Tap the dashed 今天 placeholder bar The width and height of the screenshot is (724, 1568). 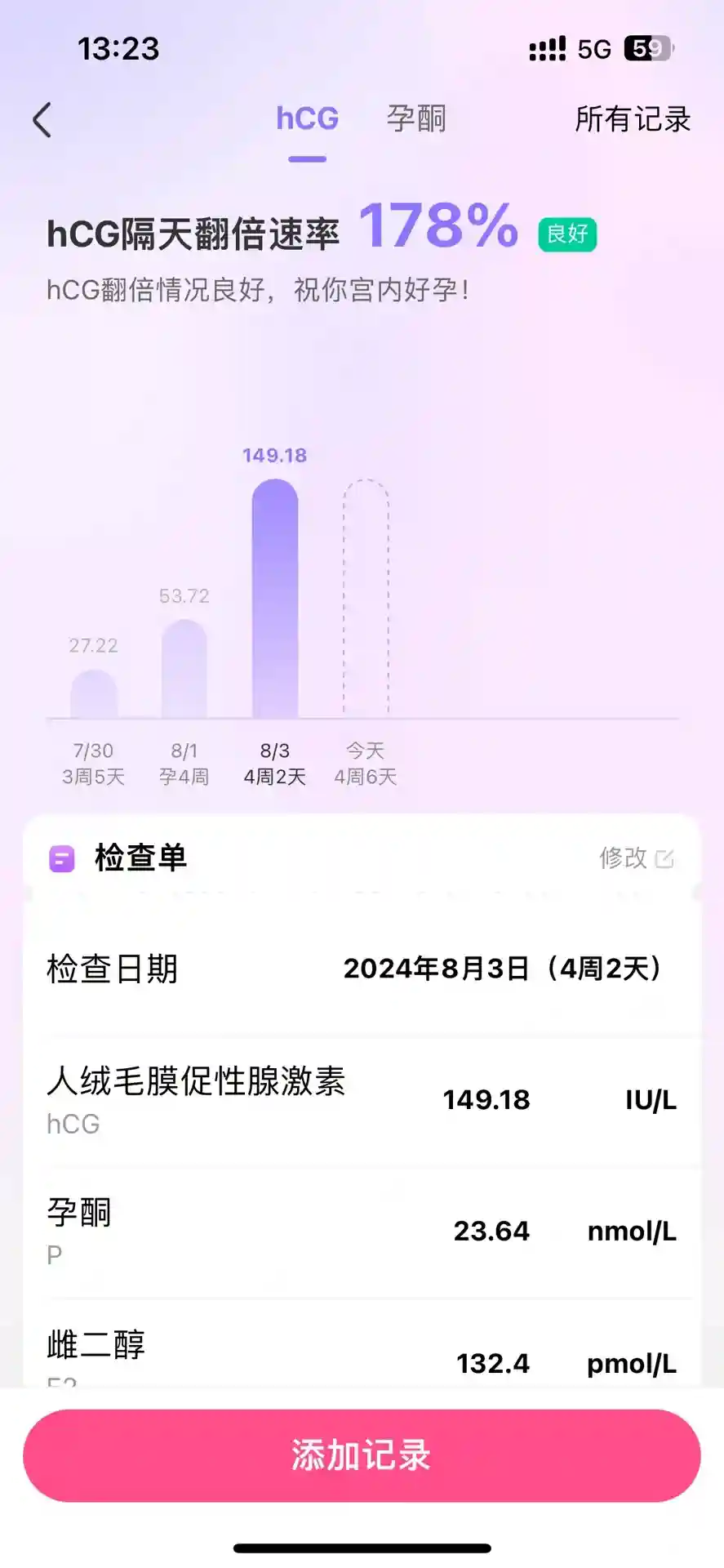366,600
